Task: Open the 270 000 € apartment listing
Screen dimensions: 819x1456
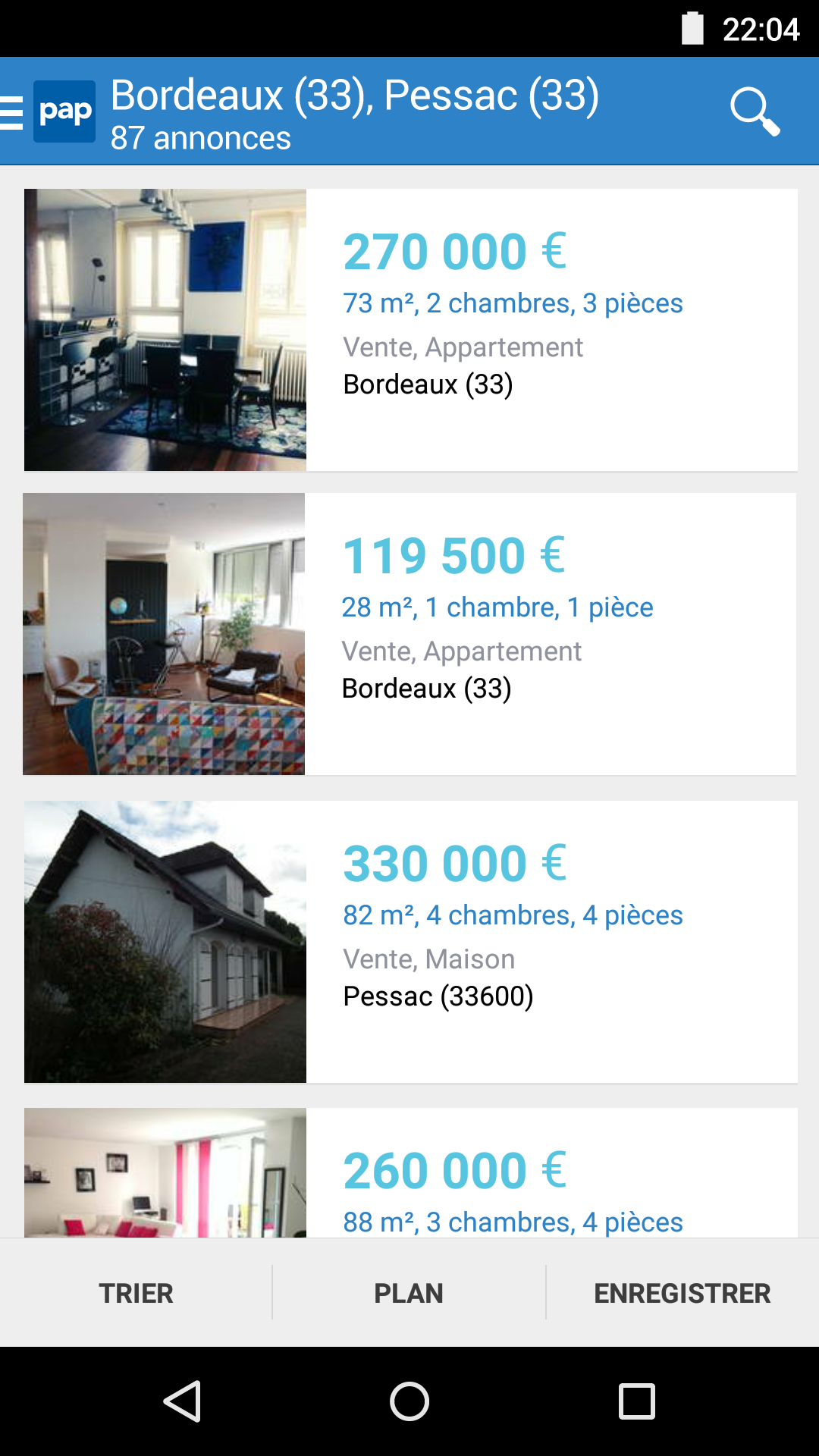Action: point(410,330)
